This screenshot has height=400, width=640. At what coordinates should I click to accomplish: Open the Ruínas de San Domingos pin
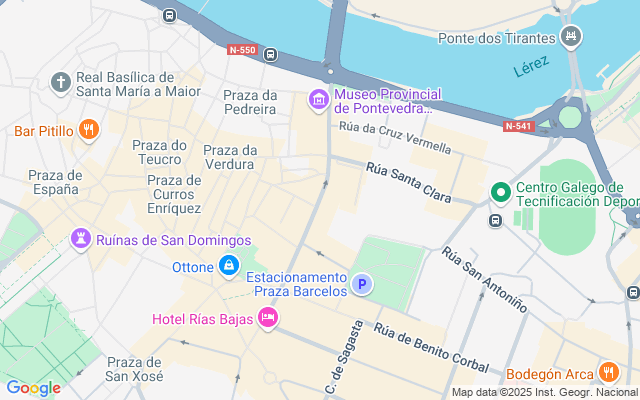click(81, 240)
